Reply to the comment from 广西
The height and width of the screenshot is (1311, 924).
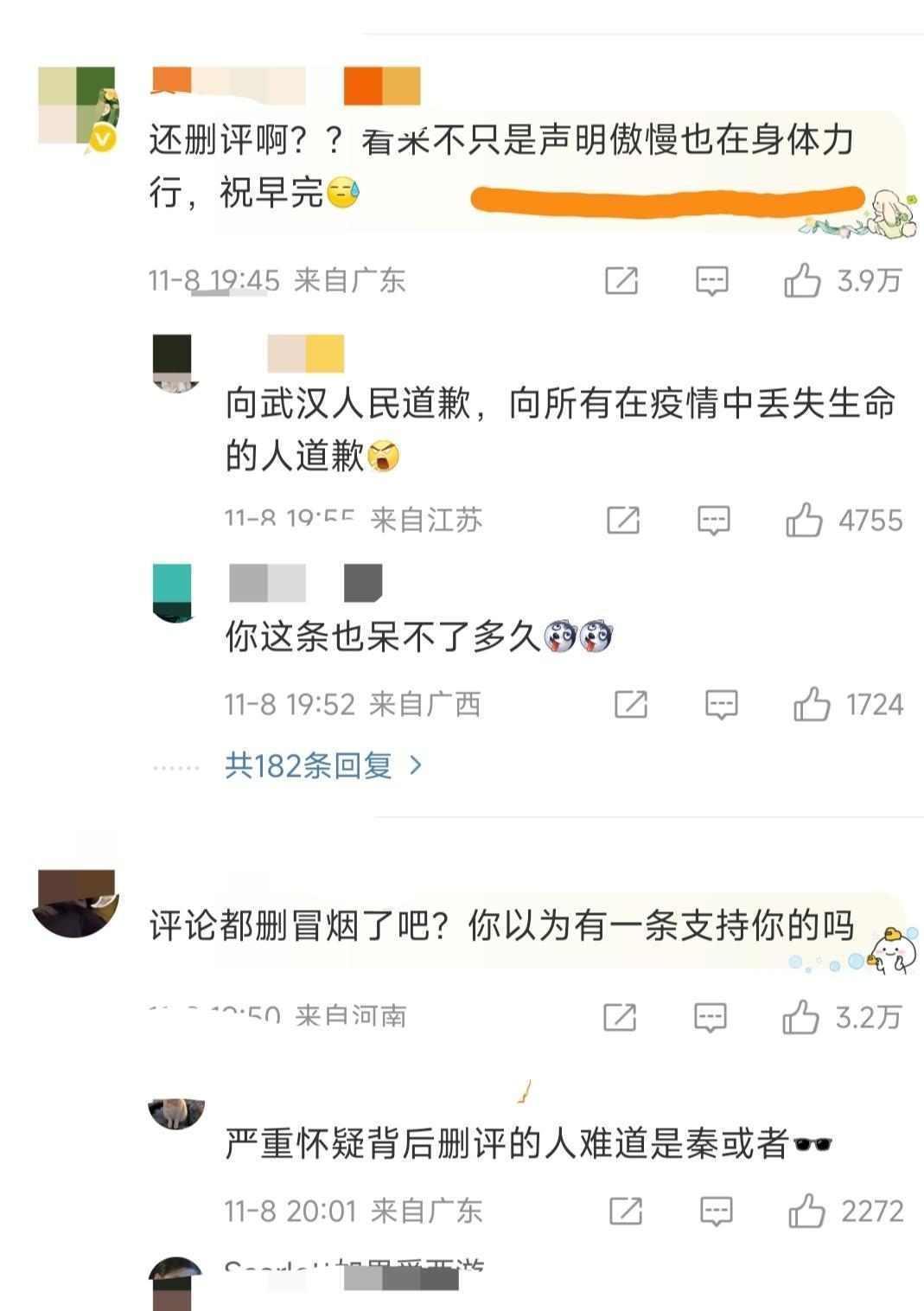click(722, 705)
